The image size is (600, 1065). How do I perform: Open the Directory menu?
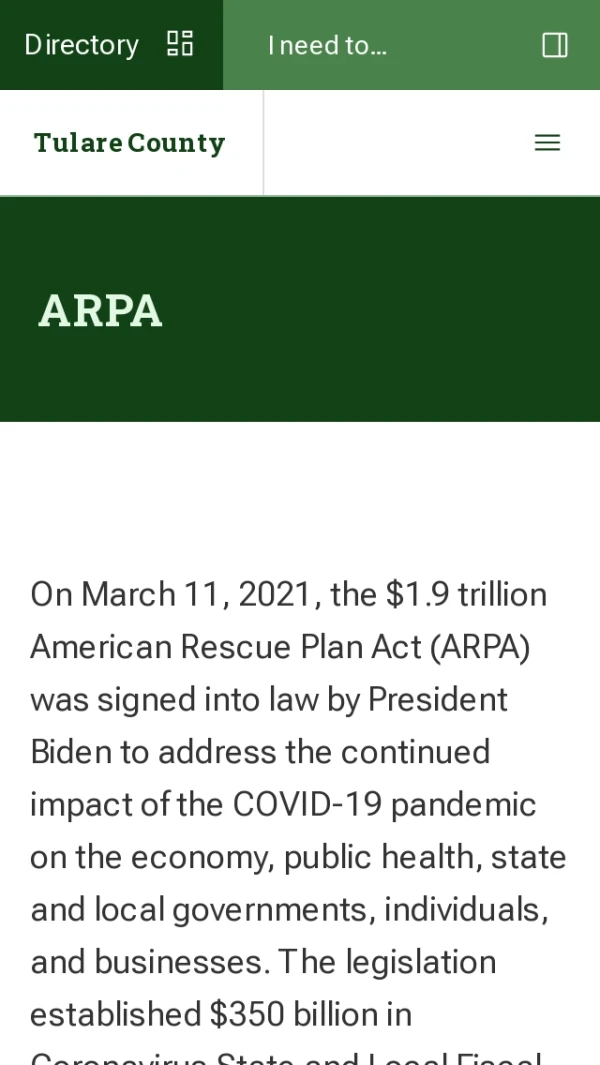click(110, 45)
